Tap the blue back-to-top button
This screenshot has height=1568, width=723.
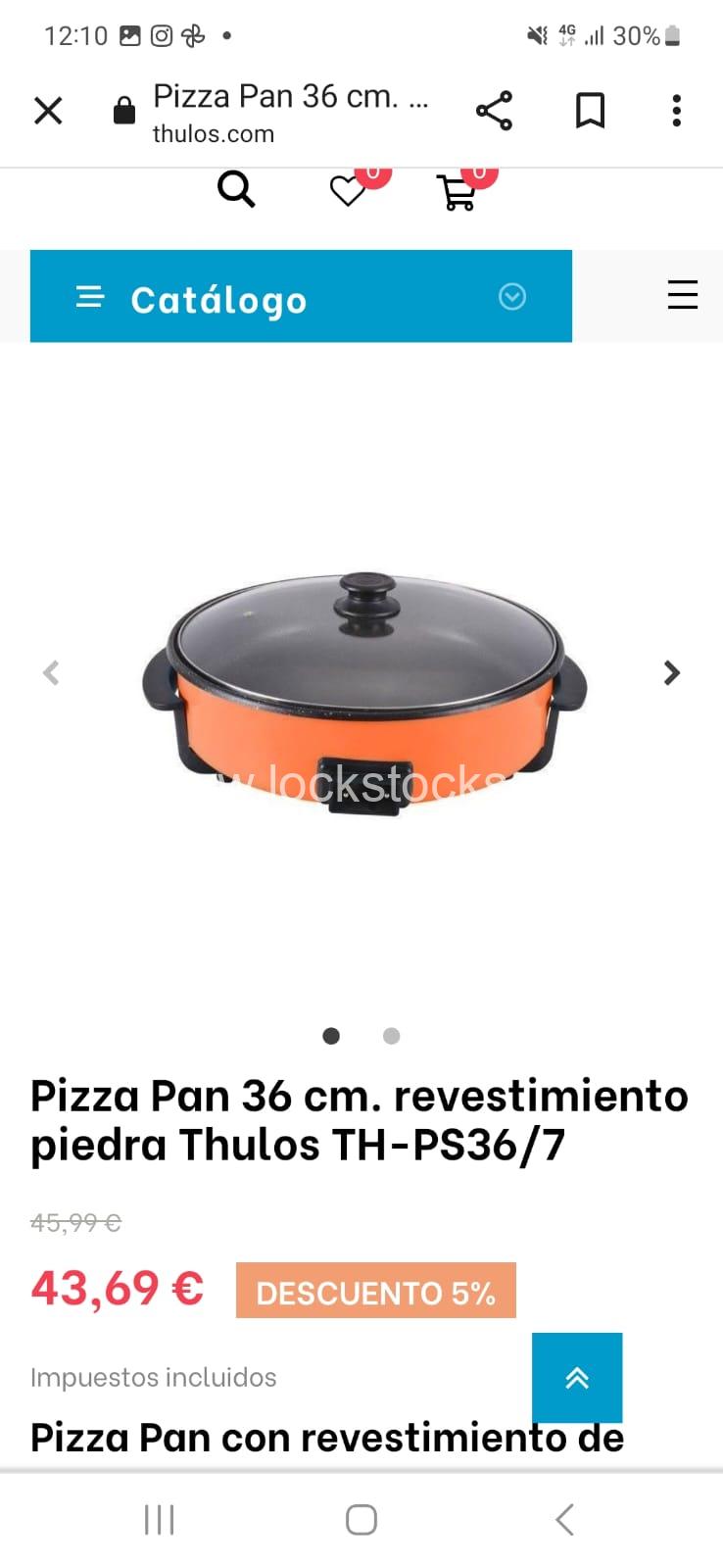577,1377
